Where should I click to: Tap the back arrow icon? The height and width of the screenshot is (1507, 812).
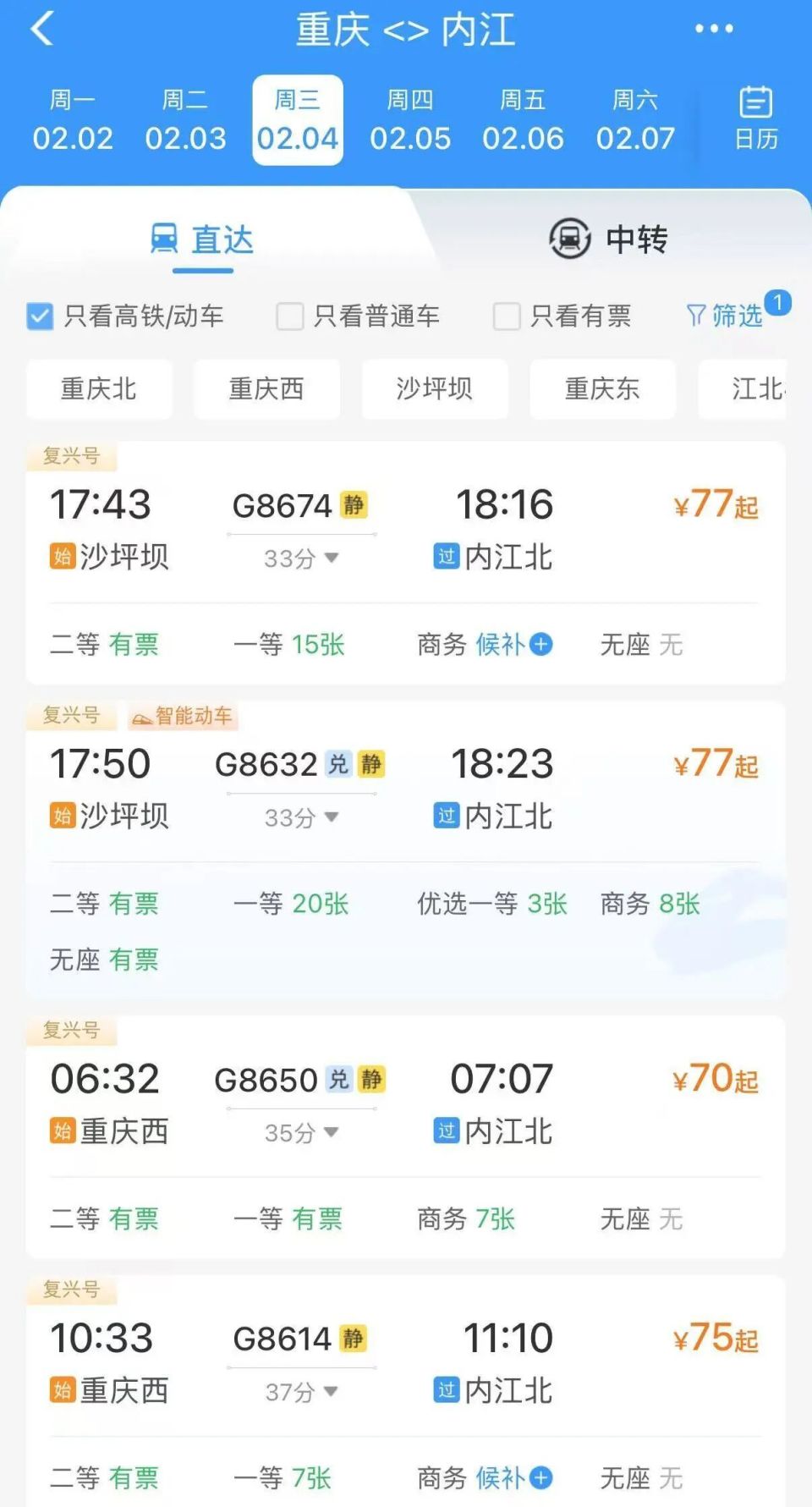[40, 28]
